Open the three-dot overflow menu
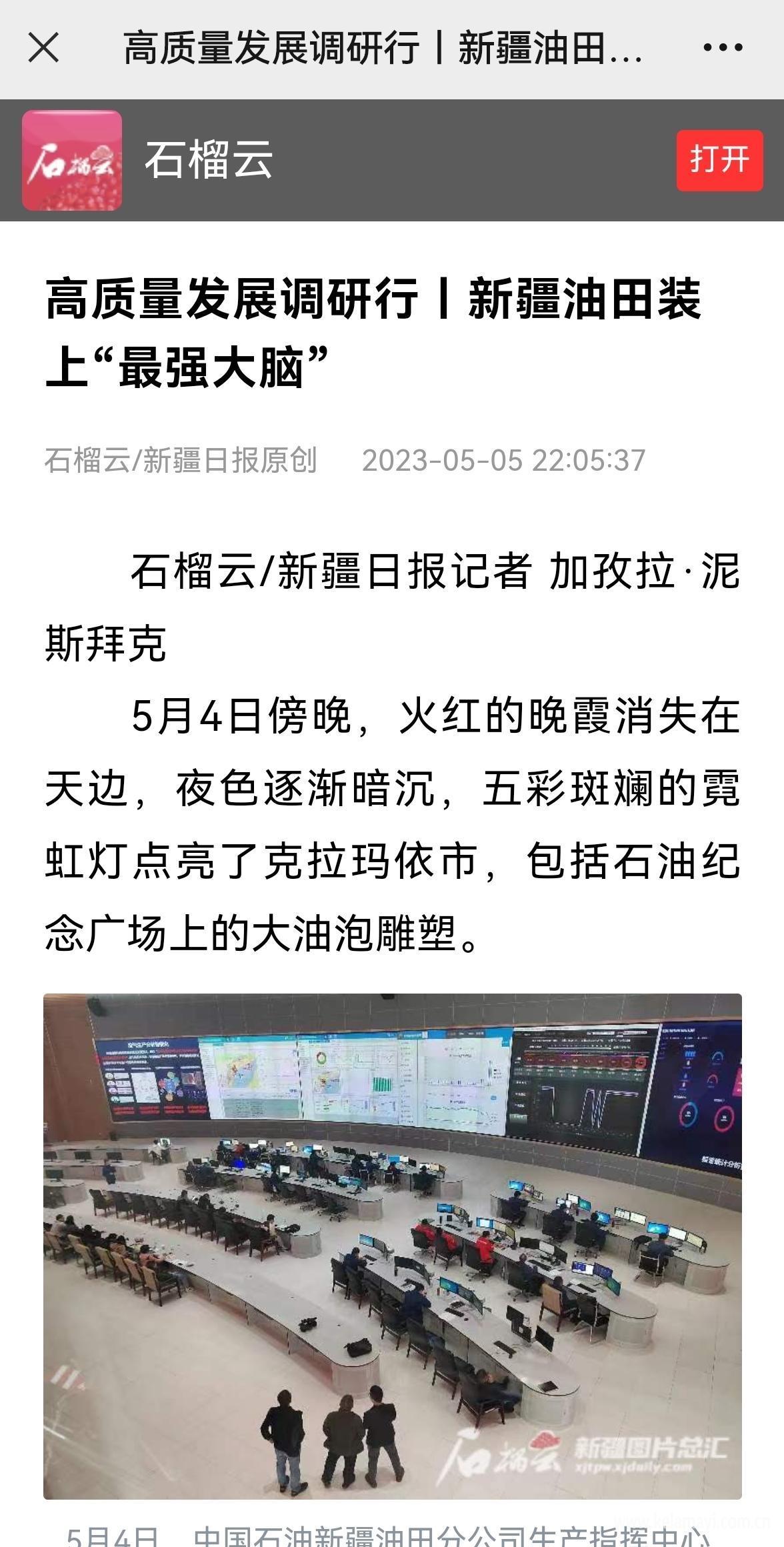This screenshot has width=784, height=1547. pos(723,48)
